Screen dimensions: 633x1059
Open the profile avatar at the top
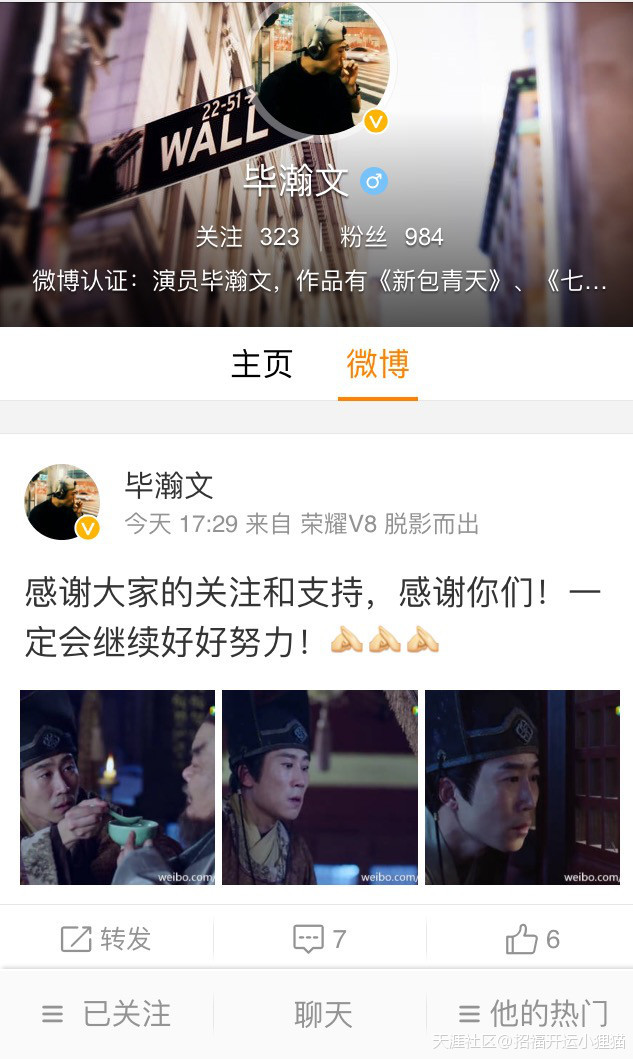click(323, 72)
